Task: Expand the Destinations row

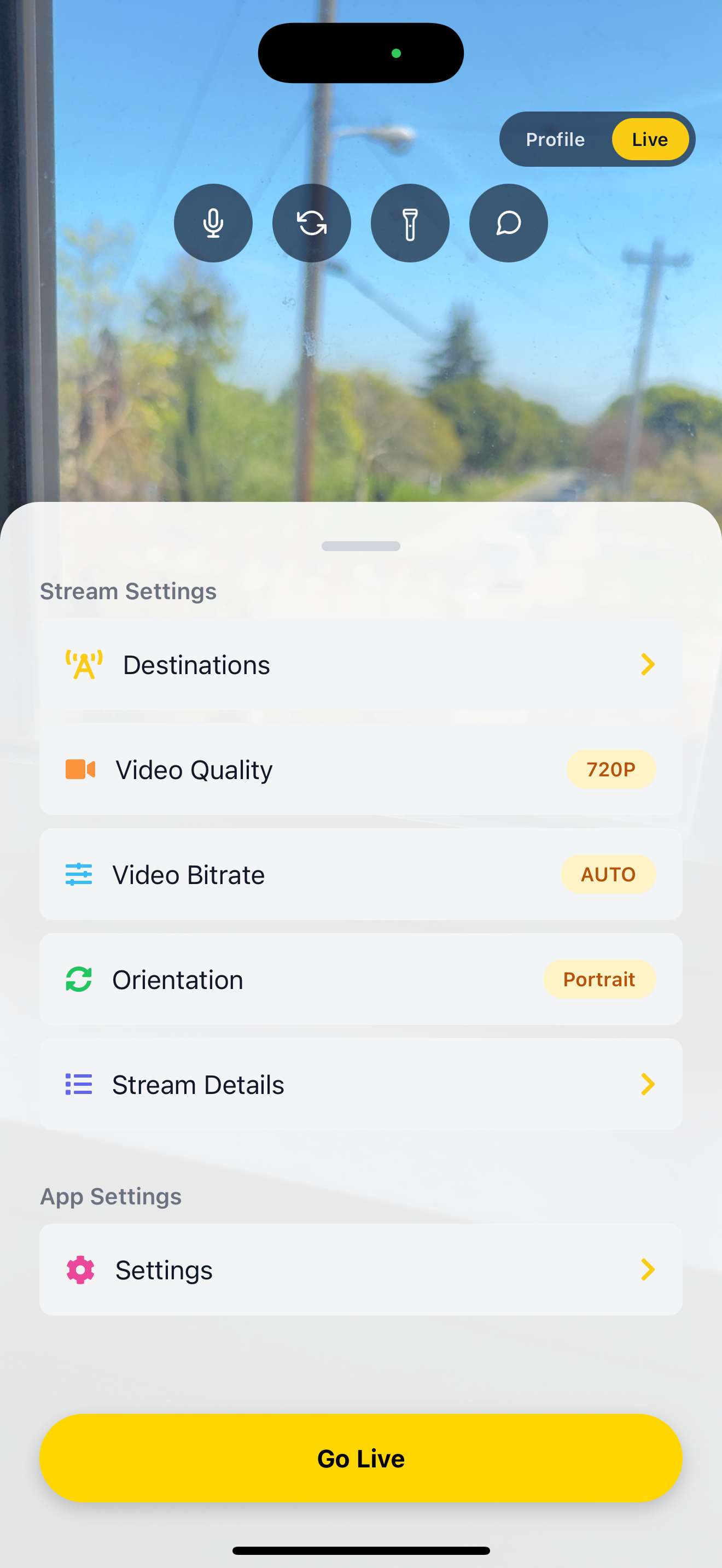Action: pos(648,664)
